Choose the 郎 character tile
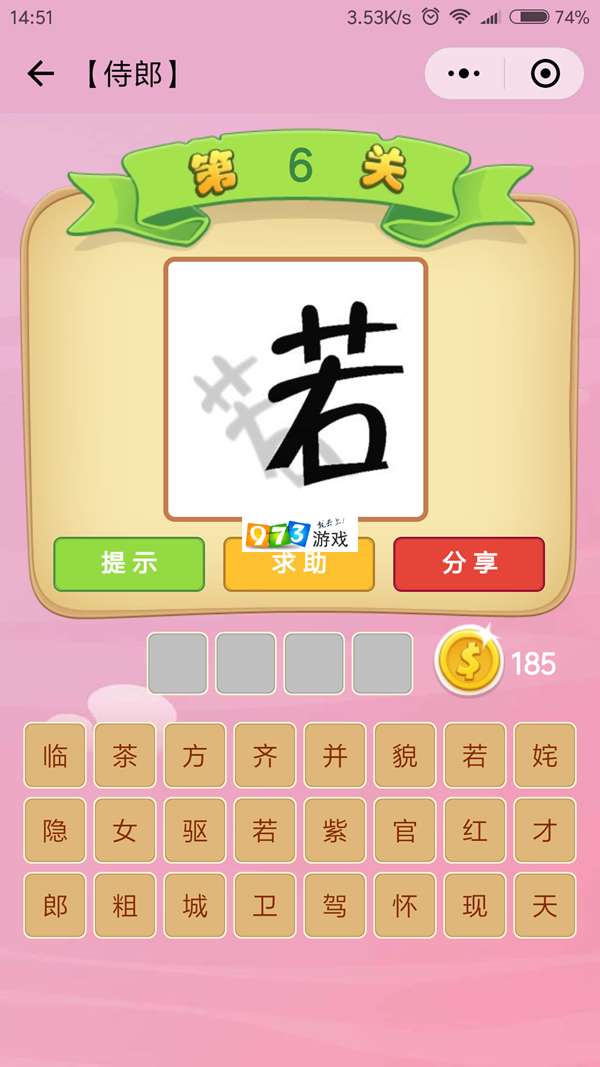The image size is (600, 1067). (x=55, y=906)
